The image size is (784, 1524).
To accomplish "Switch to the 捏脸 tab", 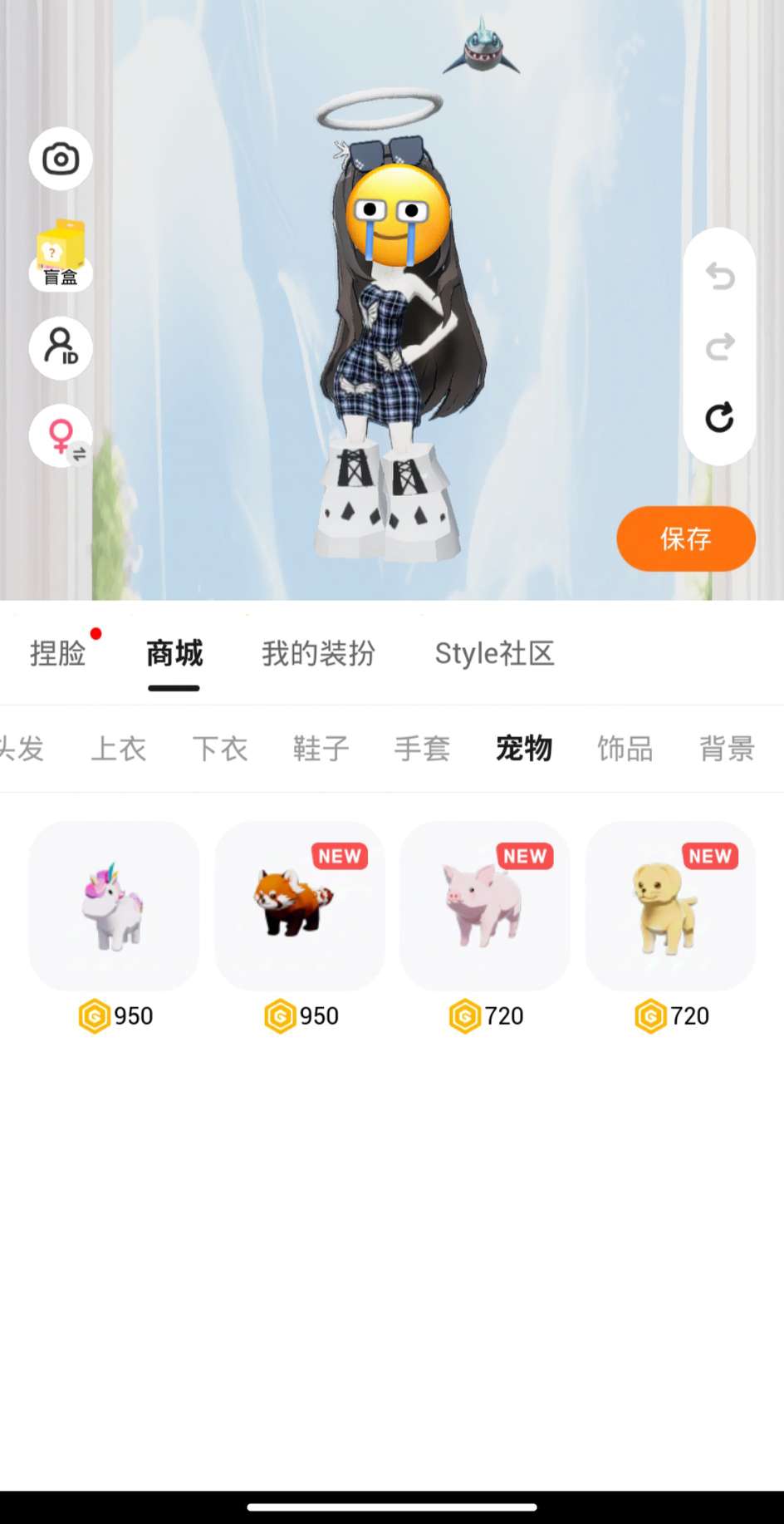I will [58, 653].
